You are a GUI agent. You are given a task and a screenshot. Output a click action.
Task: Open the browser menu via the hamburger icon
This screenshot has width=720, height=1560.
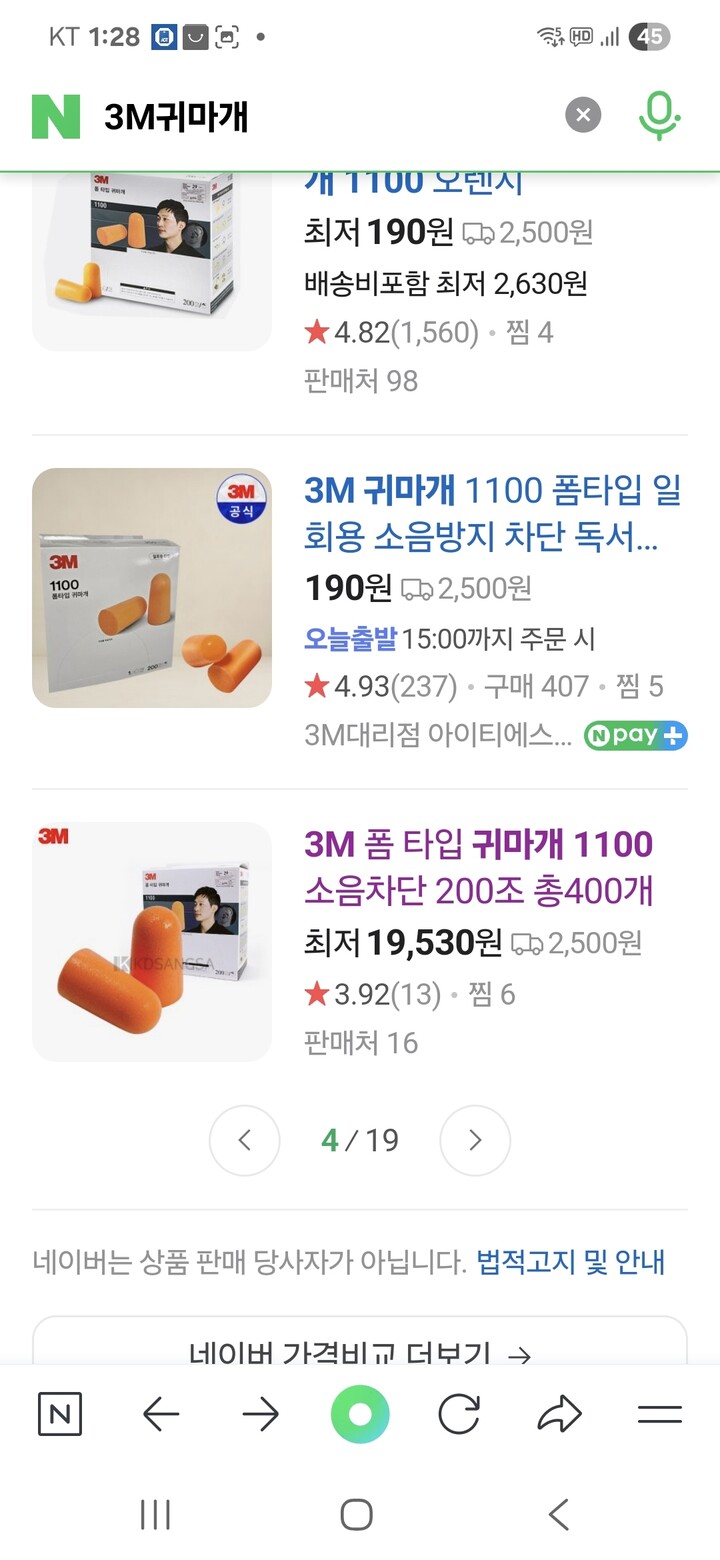click(658, 1414)
